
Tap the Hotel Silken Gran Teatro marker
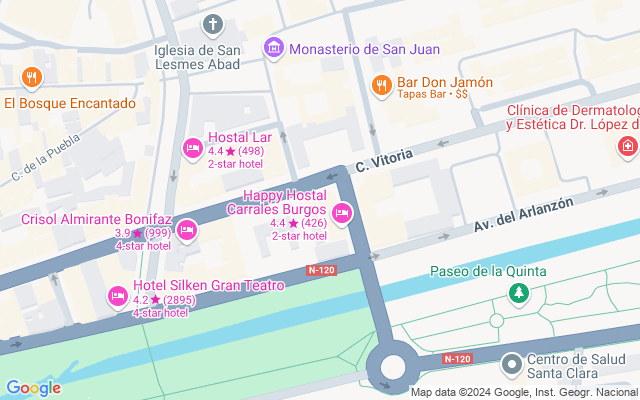(118, 297)
